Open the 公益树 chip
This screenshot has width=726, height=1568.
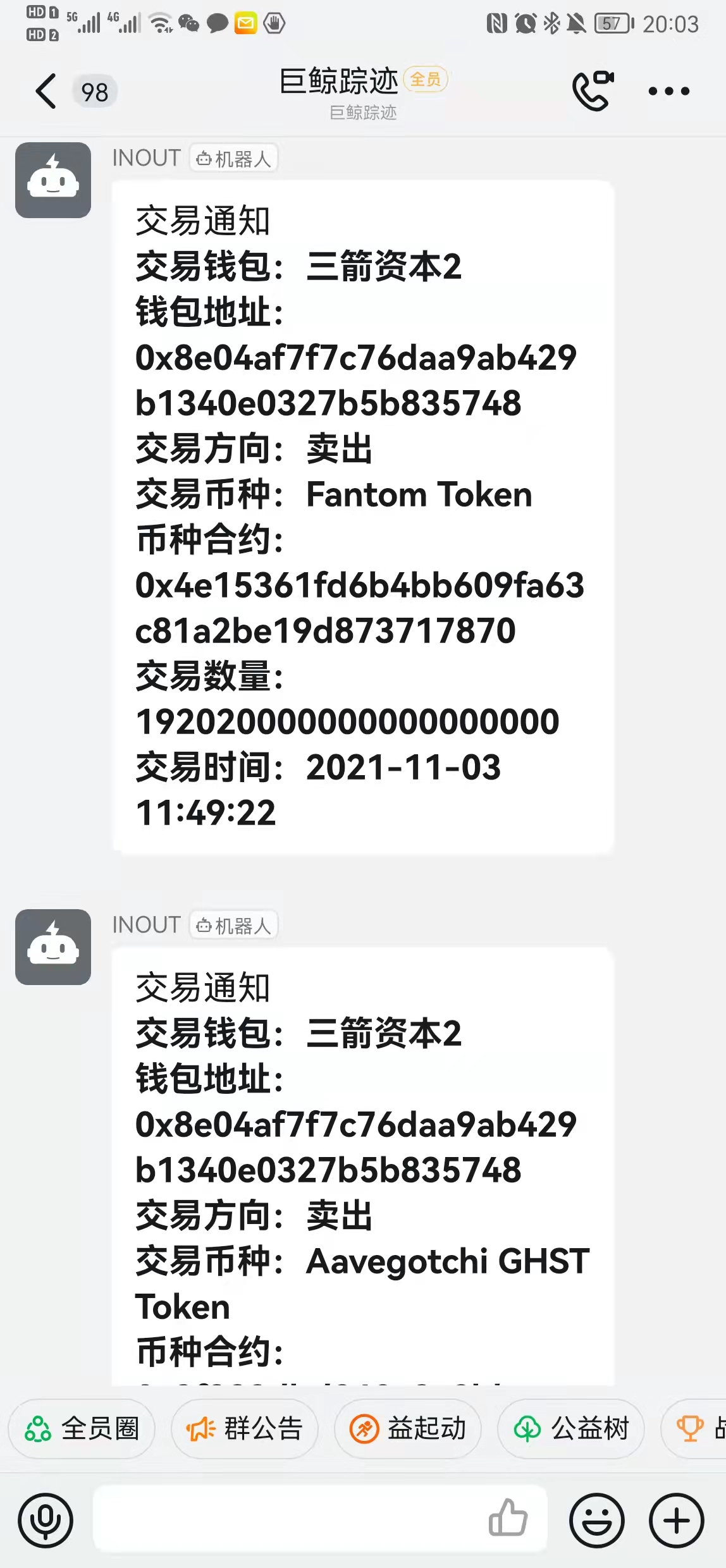coord(570,1429)
